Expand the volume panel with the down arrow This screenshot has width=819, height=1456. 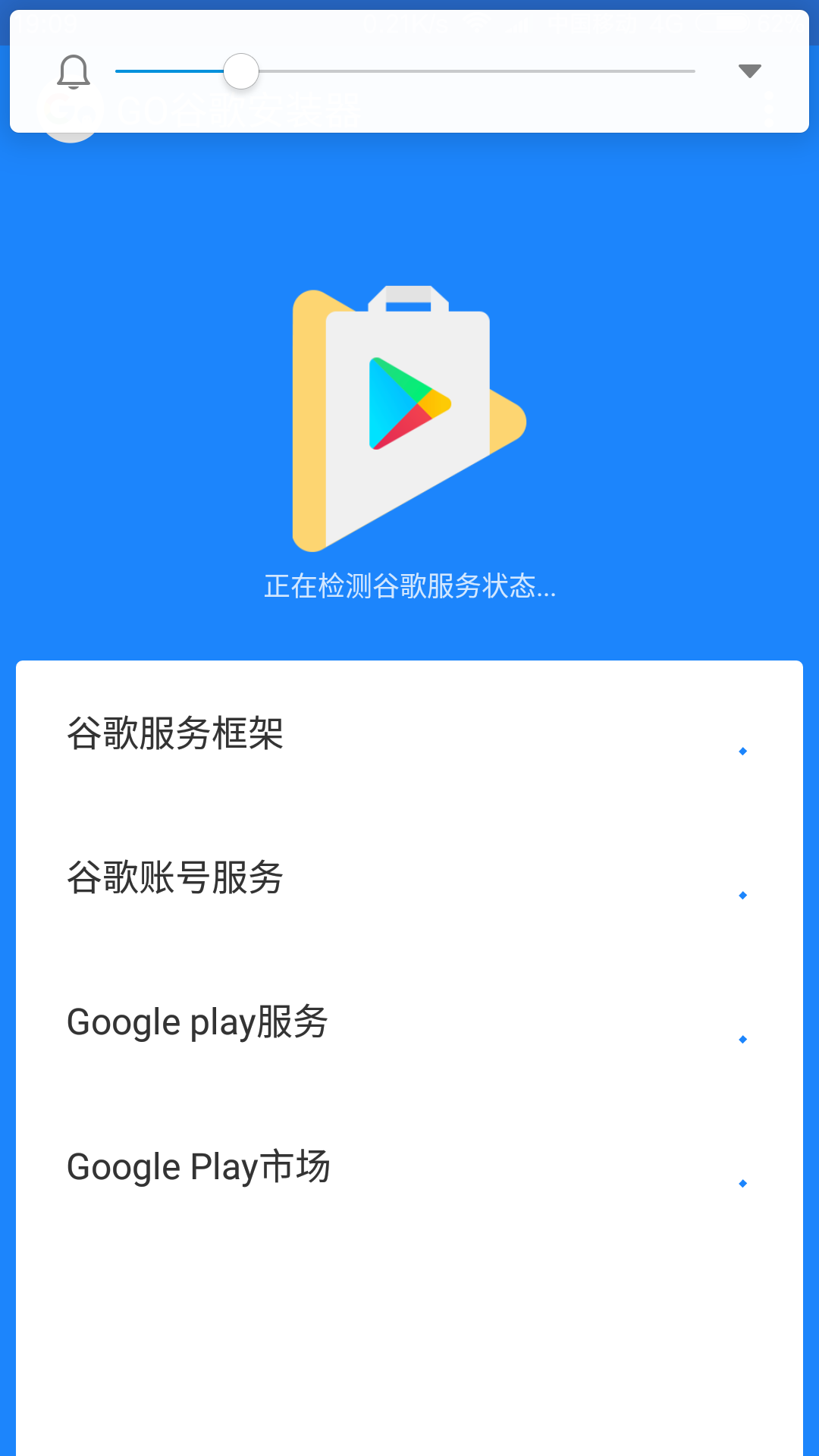[x=749, y=70]
